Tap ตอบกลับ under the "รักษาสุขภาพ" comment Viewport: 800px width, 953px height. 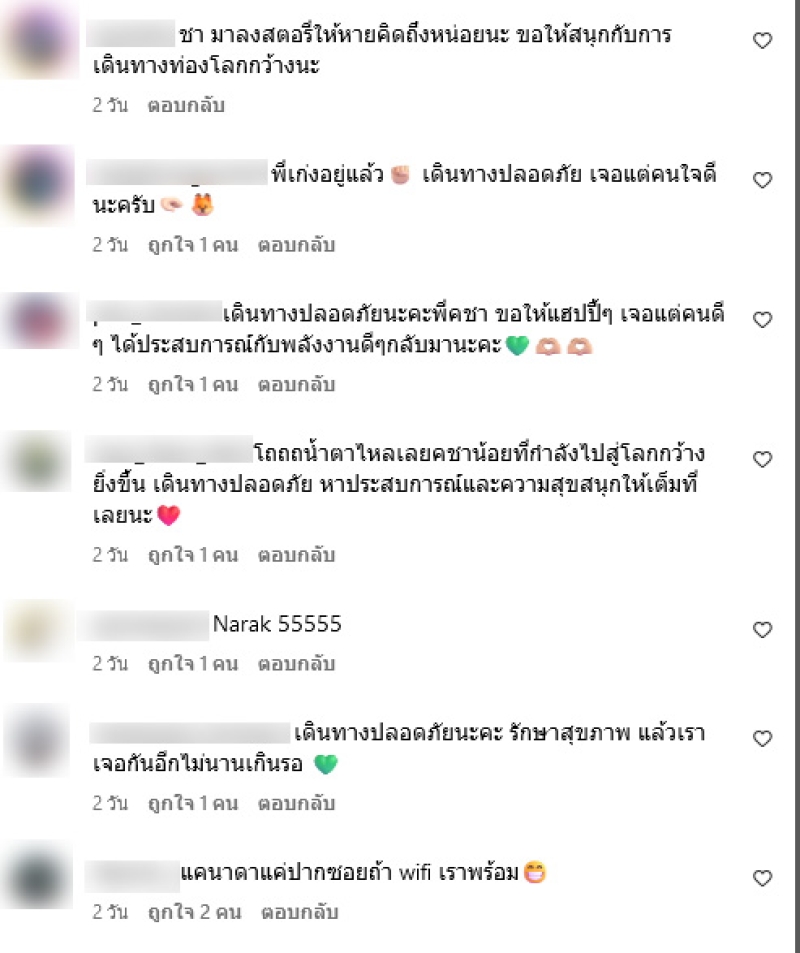coord(296,802)
